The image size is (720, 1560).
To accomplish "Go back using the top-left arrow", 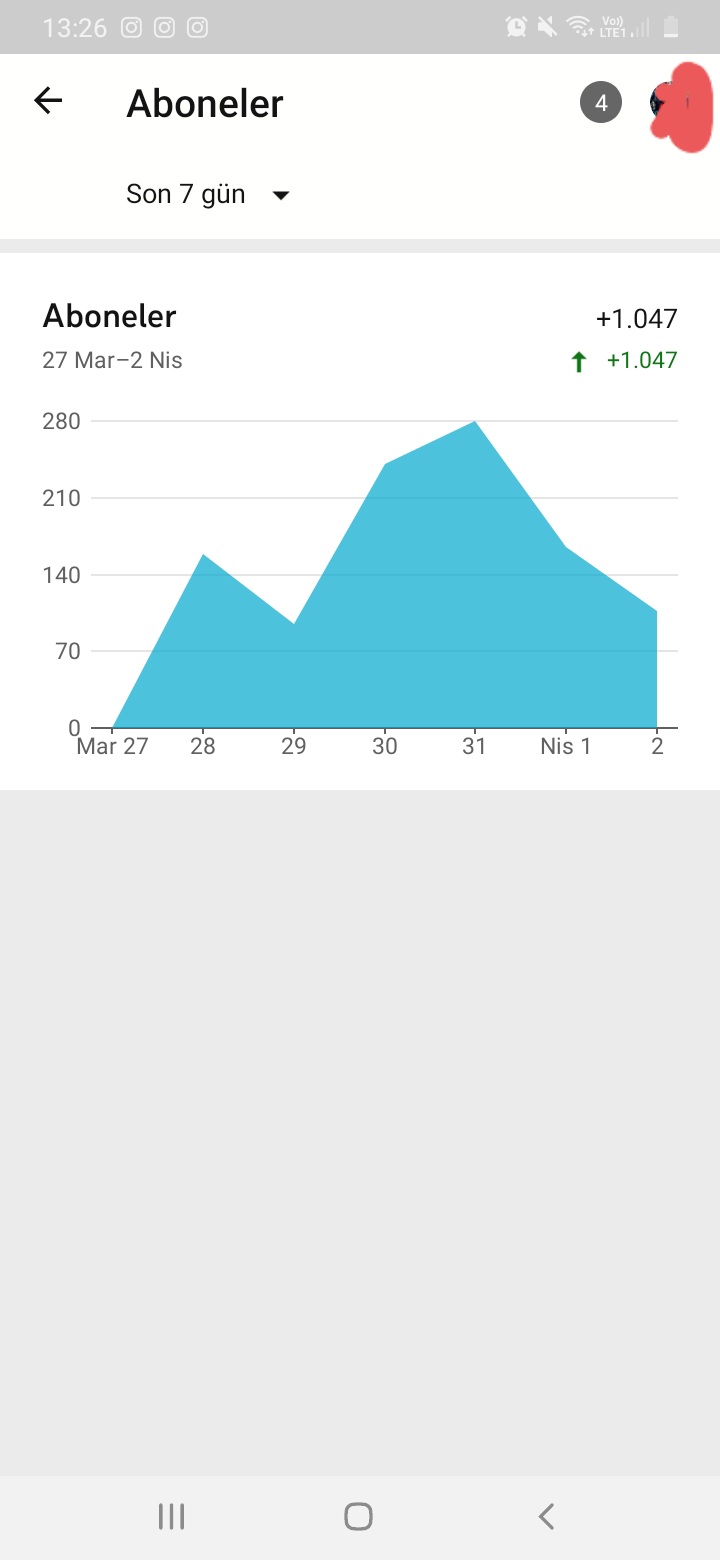I will click(48, 100).
